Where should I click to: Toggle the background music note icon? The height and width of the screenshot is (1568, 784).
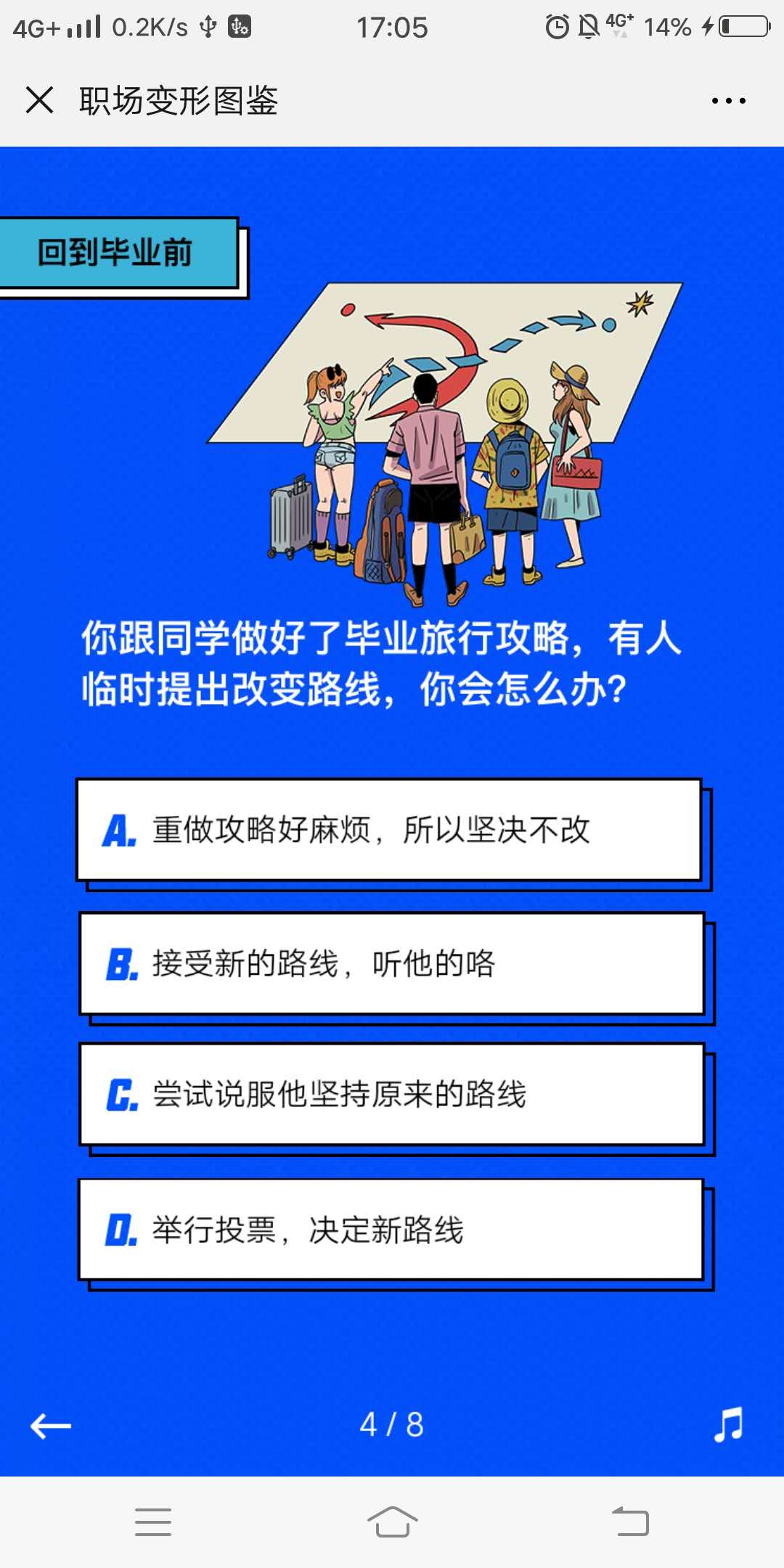coord(728,1424)
